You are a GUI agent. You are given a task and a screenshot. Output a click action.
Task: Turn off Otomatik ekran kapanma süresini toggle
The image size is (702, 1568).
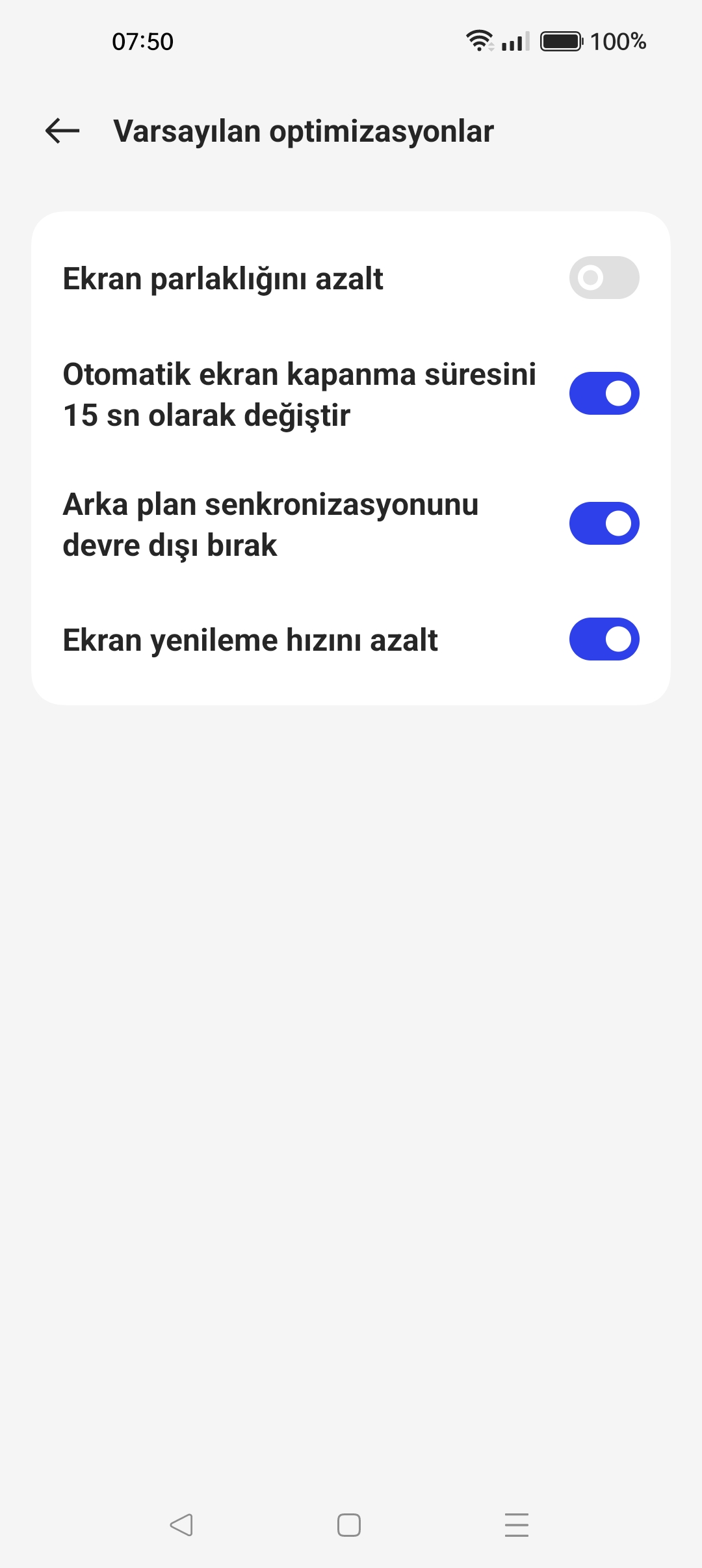[604, 393]
